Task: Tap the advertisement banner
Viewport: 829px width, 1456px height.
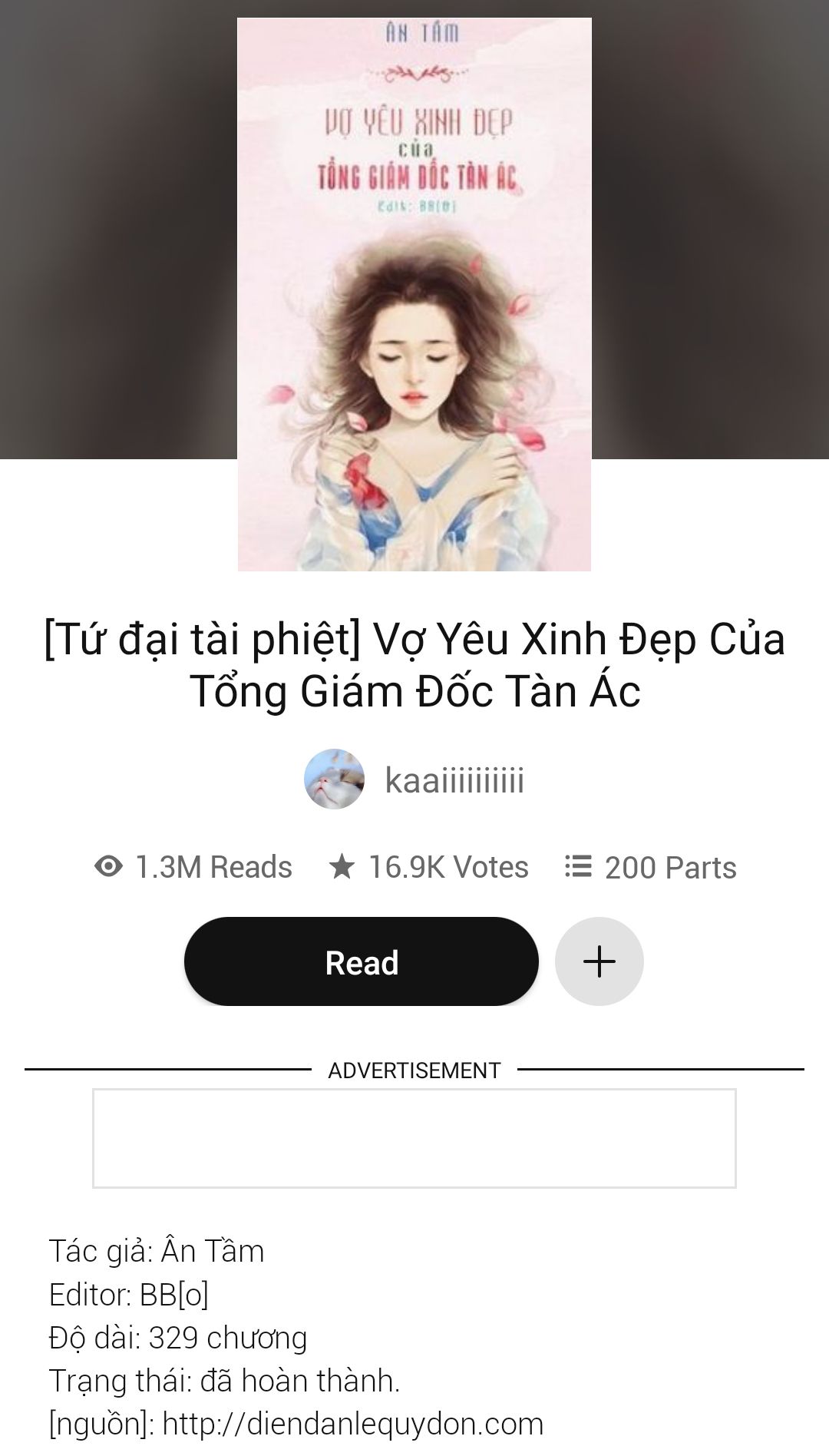Action: [414, 1138]
